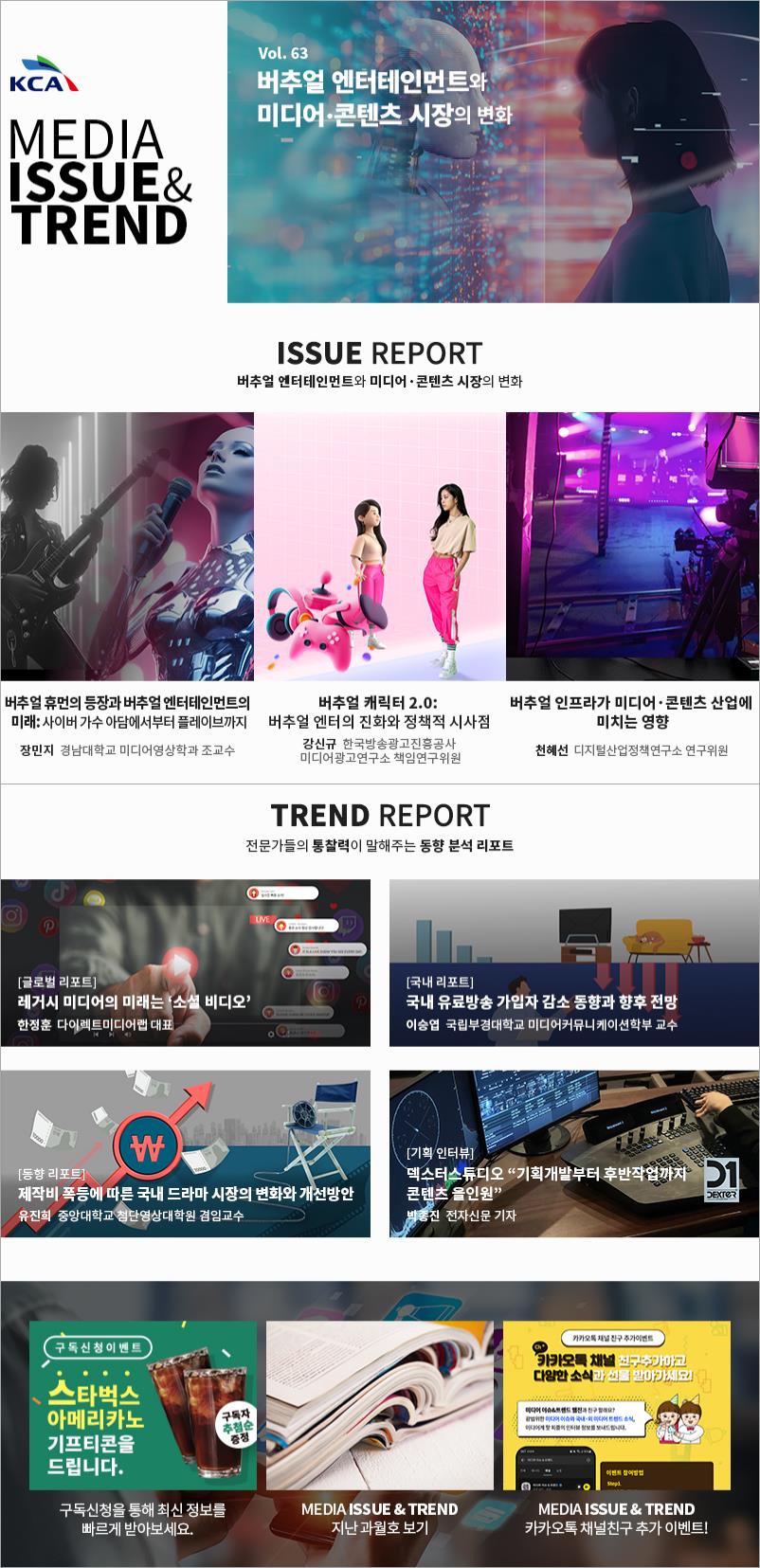Image resolution: width=760 pixels, height=1568 pixels.
Task: Open the virtual human and 사이버 가수 아담 article
Action: click(x=127, y=546)
